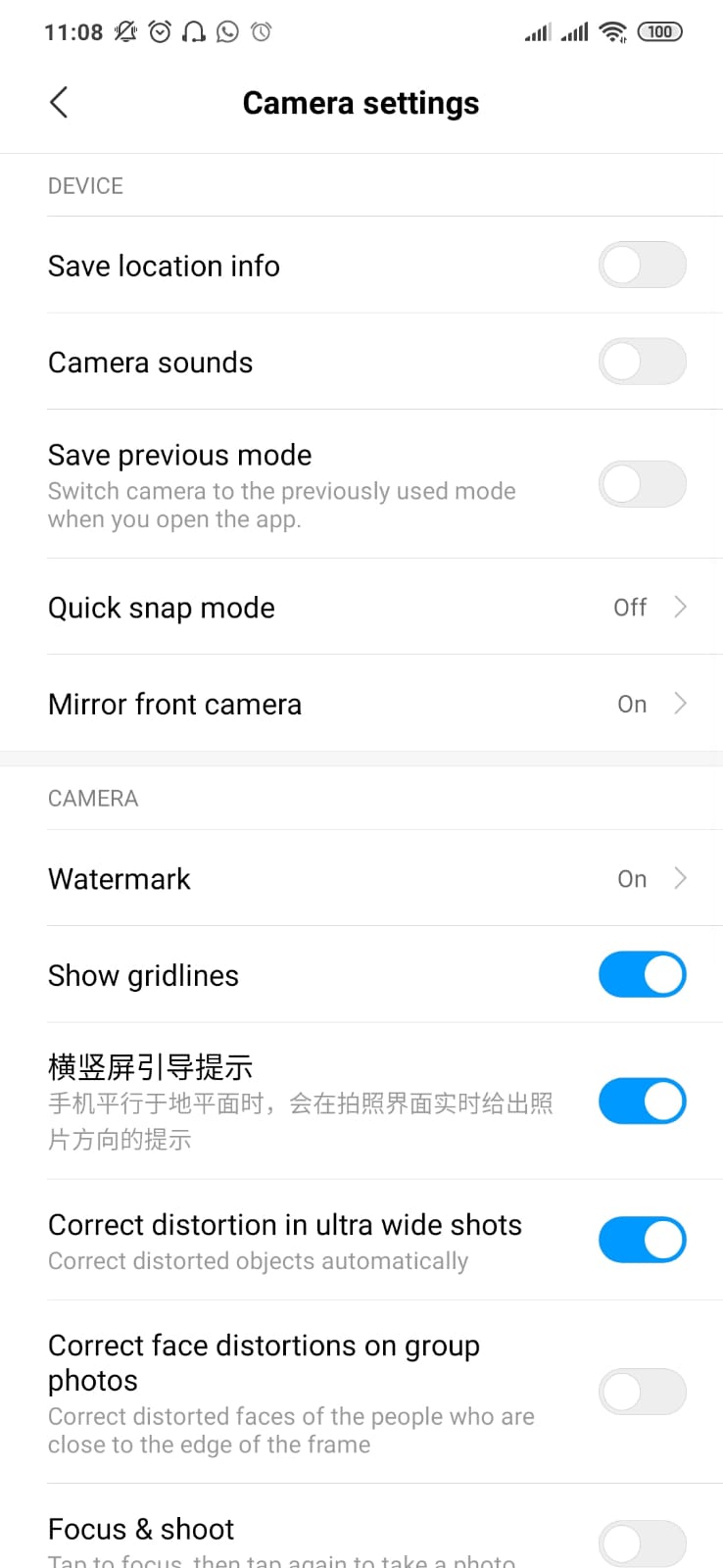The image size is (723, 1568).
Task: Turn on Camera sounds
Action: click(x=642, y=363)
